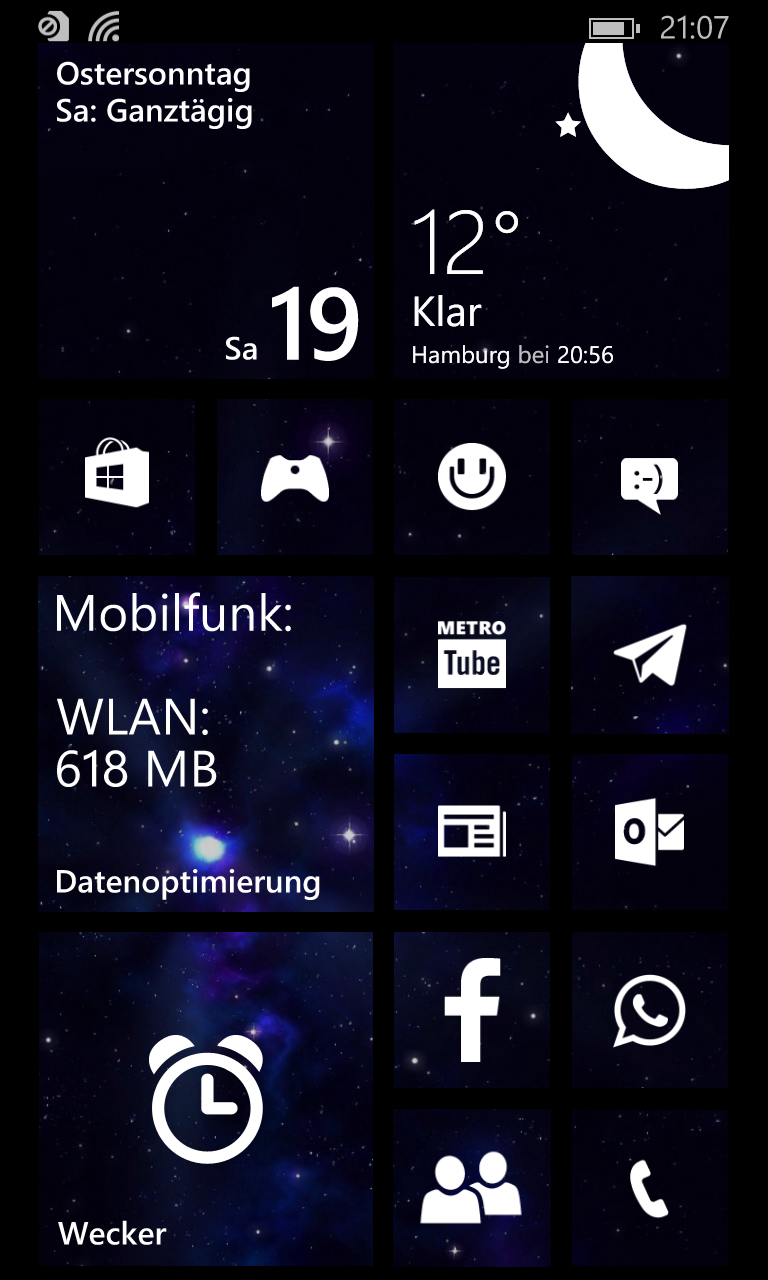The height and width of the screenshot is (1280, 768).
Task: Open the calendar tile showing Ostersonntag
Action: pos(206,212)
